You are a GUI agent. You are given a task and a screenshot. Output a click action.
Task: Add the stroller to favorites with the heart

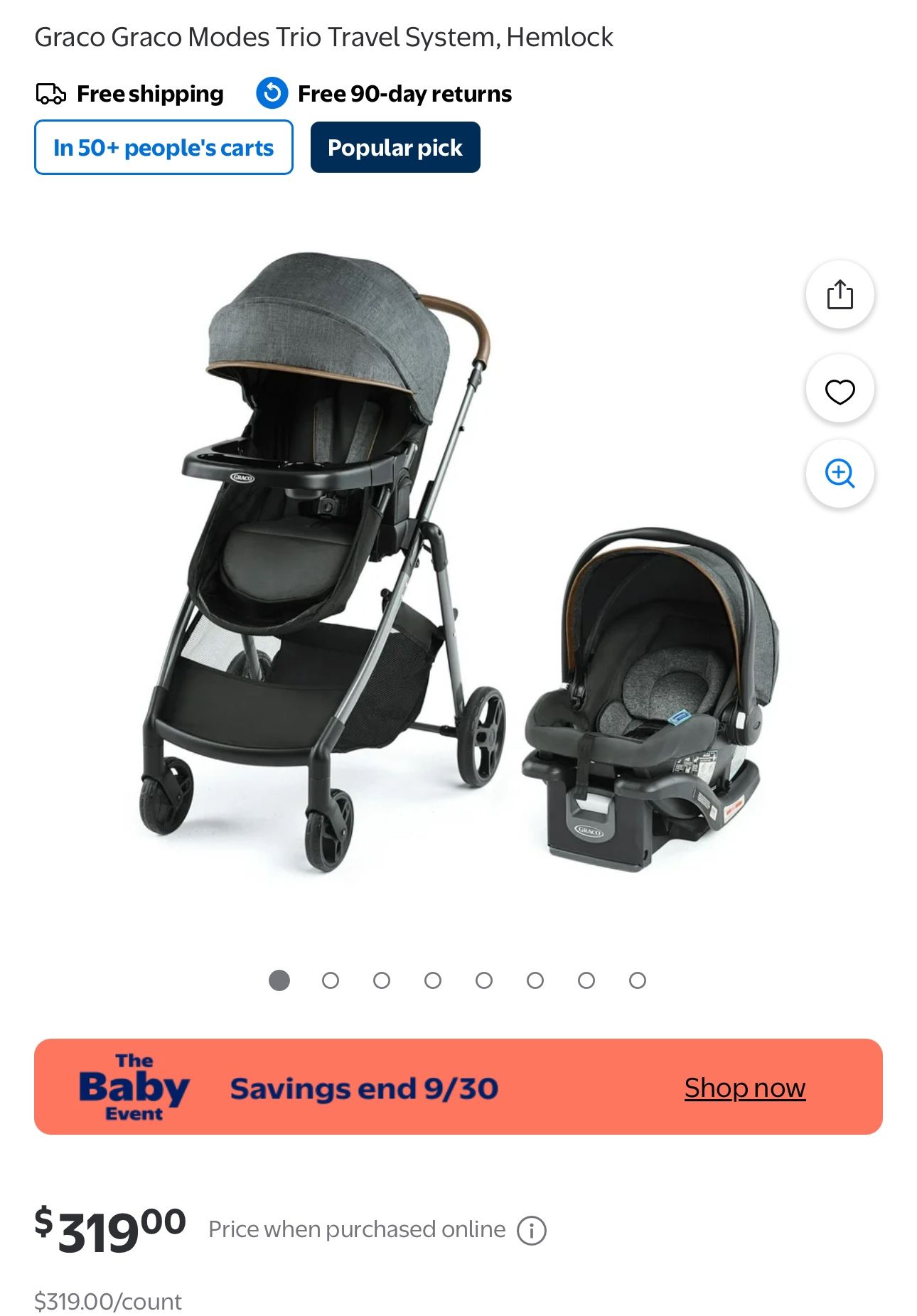(840, 389)
